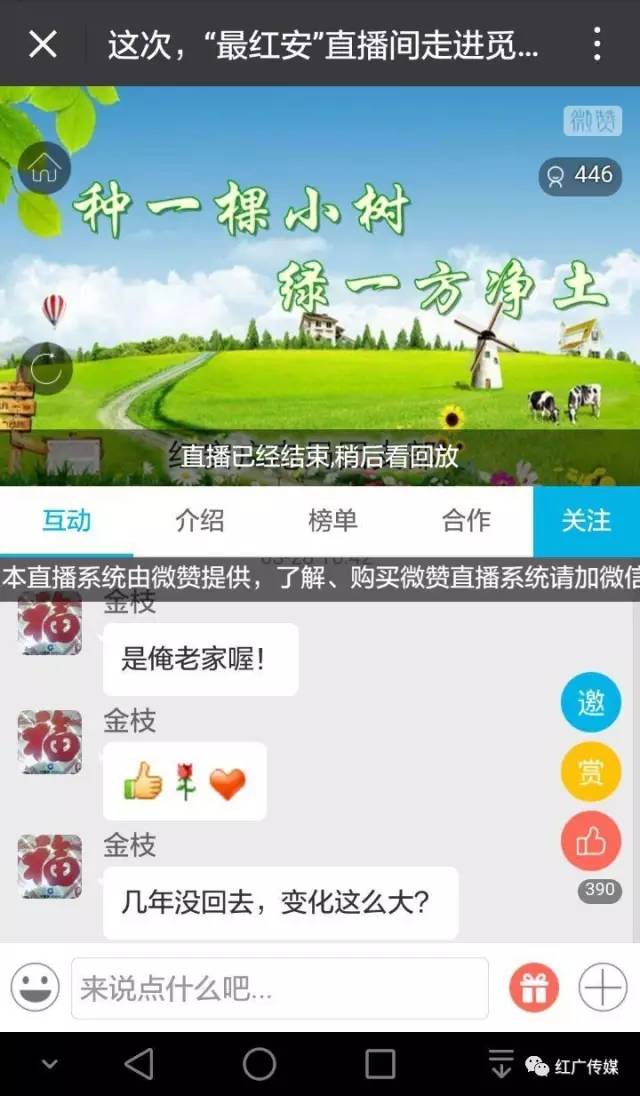
Task: Send a gift with the red gift icon
Action: point(534,989)
